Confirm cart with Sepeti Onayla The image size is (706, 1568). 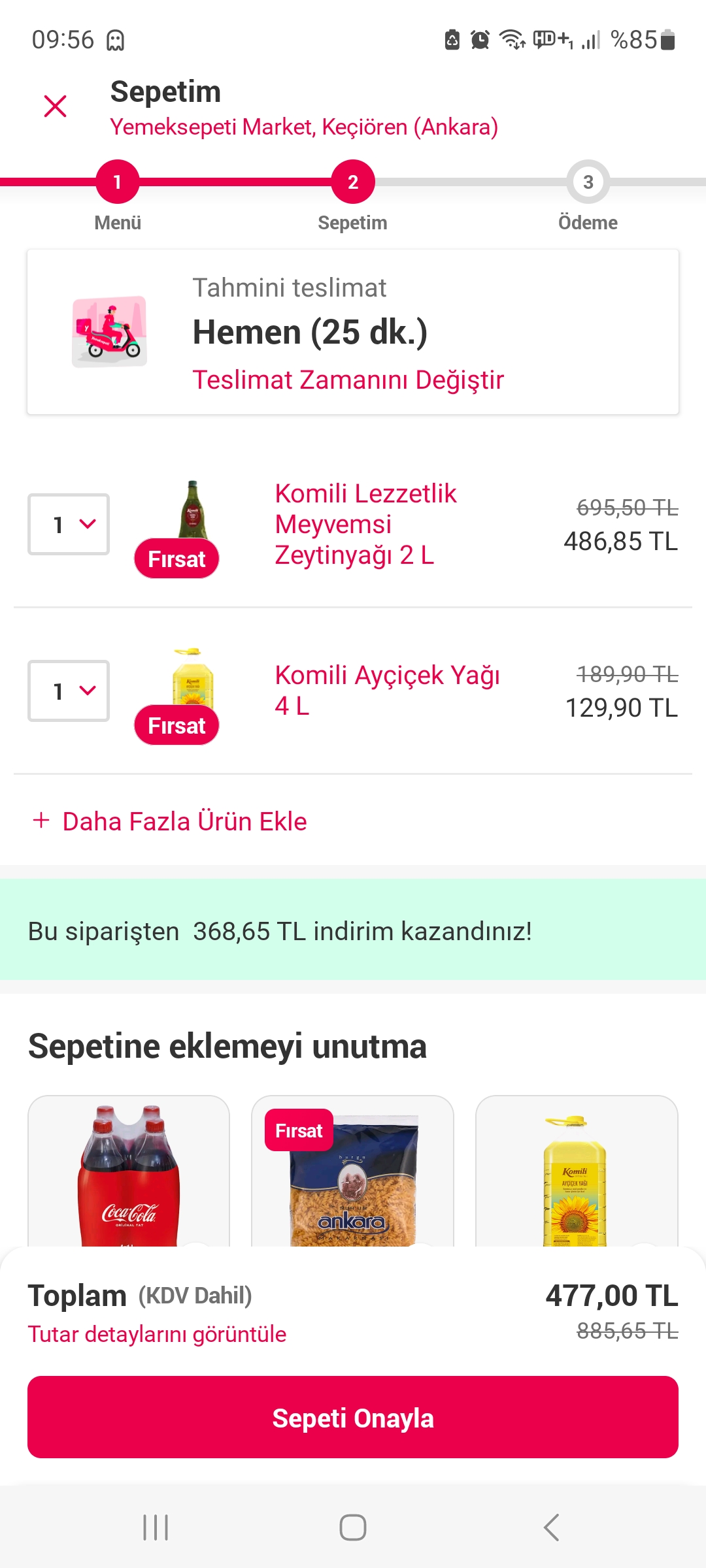[x=353, y=1417]
